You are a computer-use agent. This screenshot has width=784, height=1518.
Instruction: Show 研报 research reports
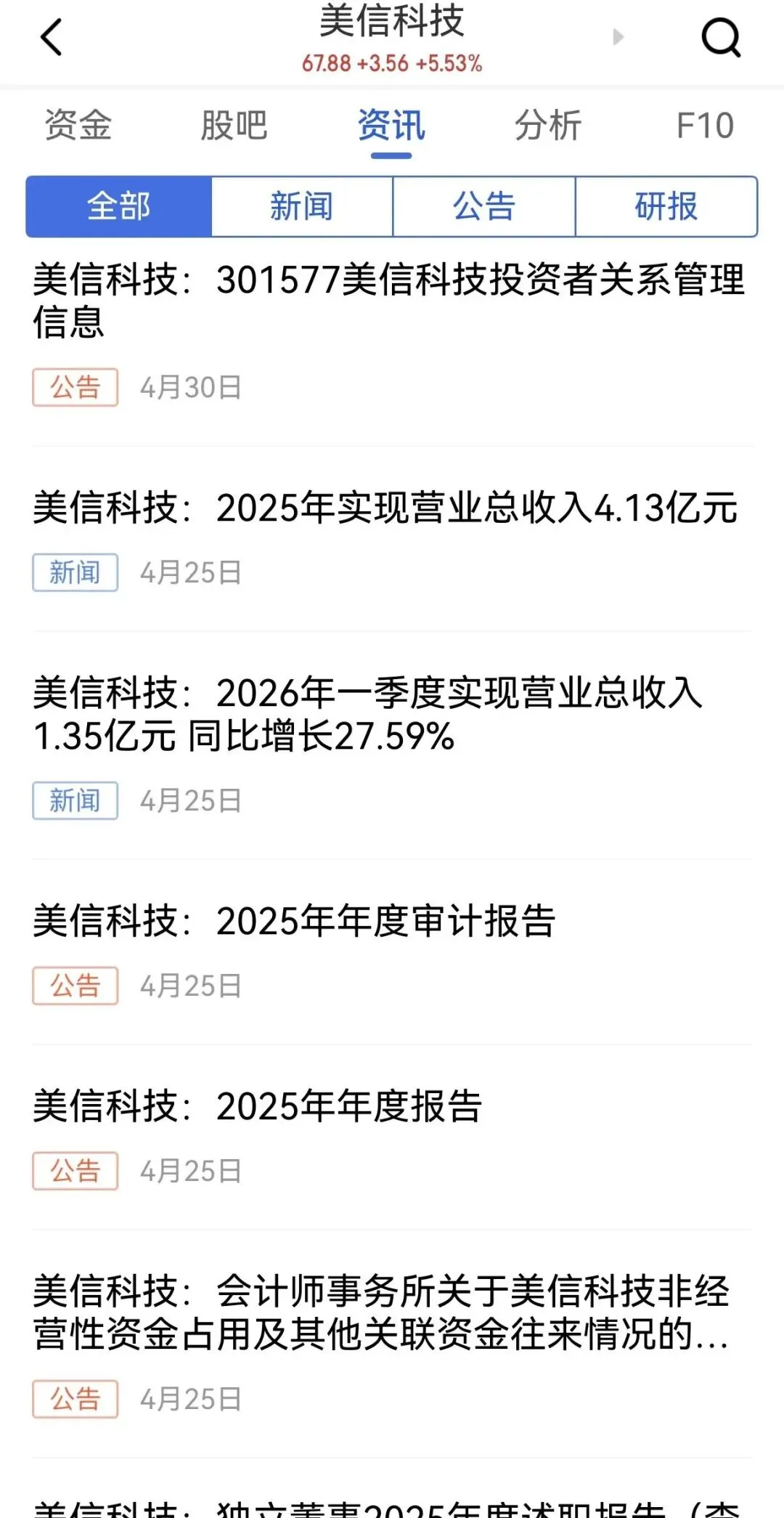[x=666, y=206]
